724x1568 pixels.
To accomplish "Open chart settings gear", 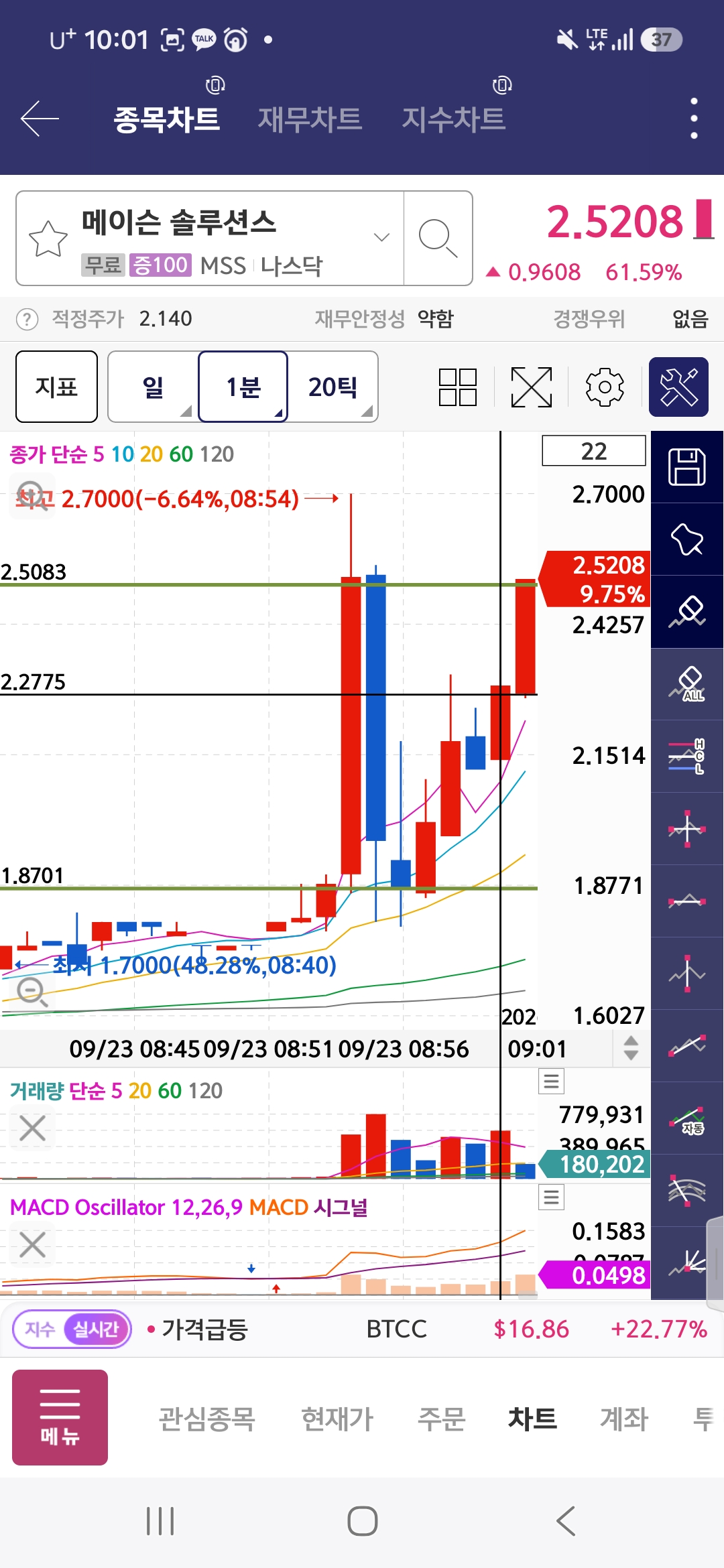I will click(x=605, y=387).
